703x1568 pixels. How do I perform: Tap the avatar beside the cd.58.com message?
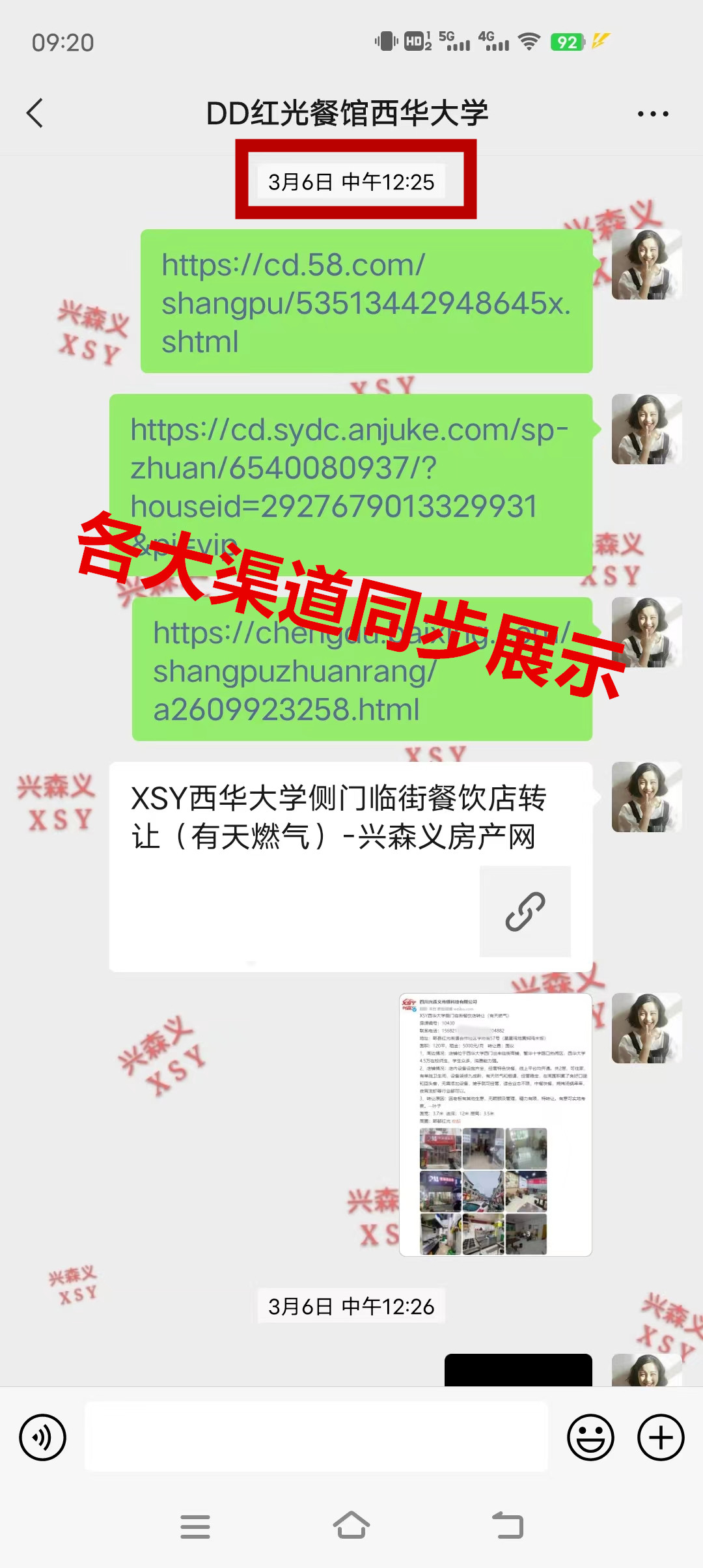646,265
